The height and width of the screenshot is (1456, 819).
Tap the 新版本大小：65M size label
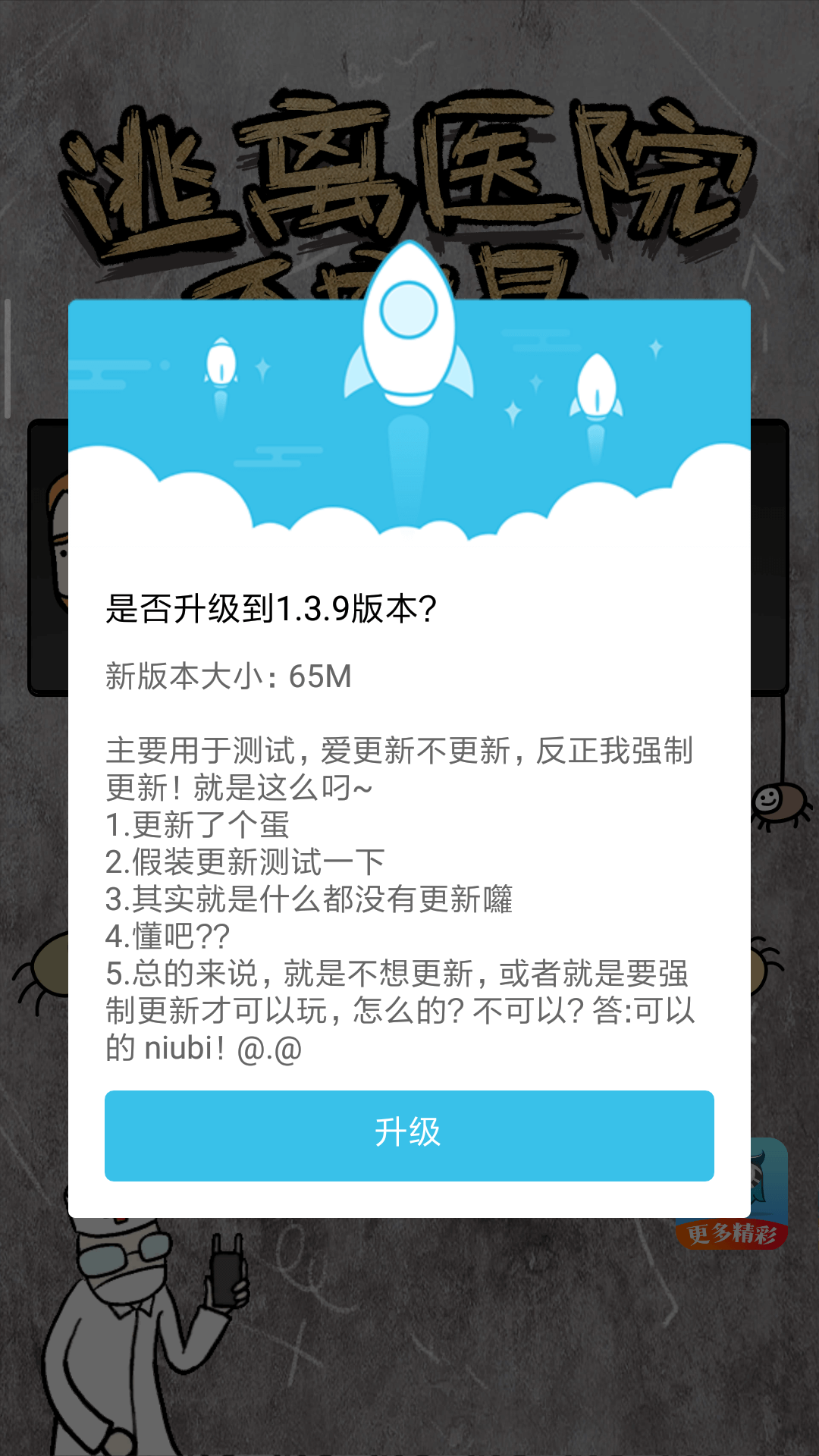point(227,677)
